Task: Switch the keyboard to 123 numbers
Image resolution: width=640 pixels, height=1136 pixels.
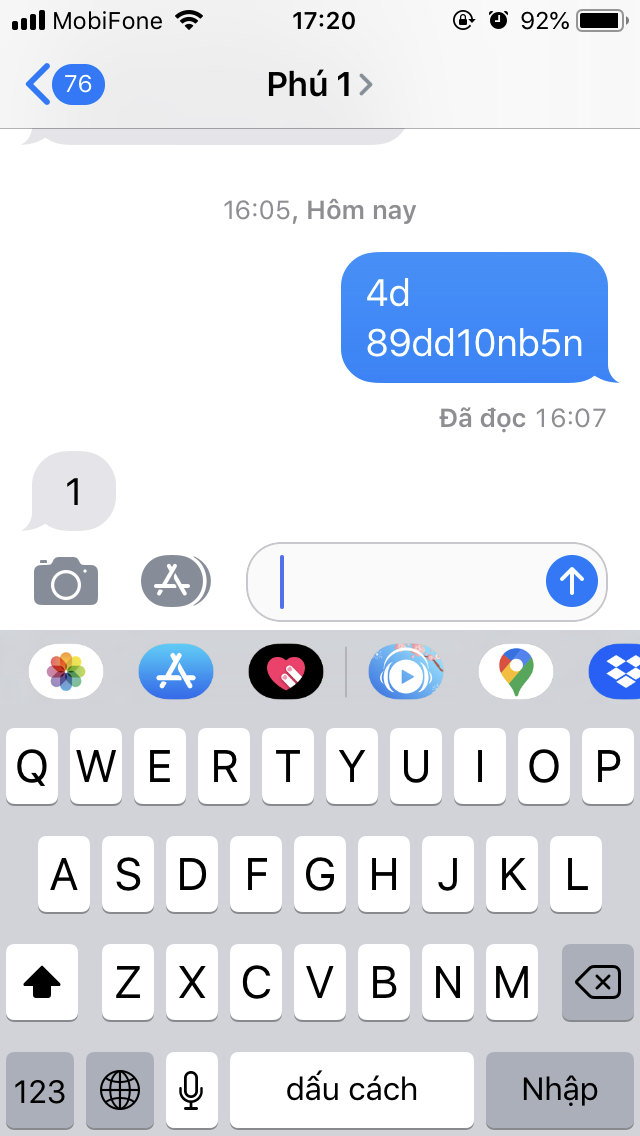Action: coord(40,1089)
